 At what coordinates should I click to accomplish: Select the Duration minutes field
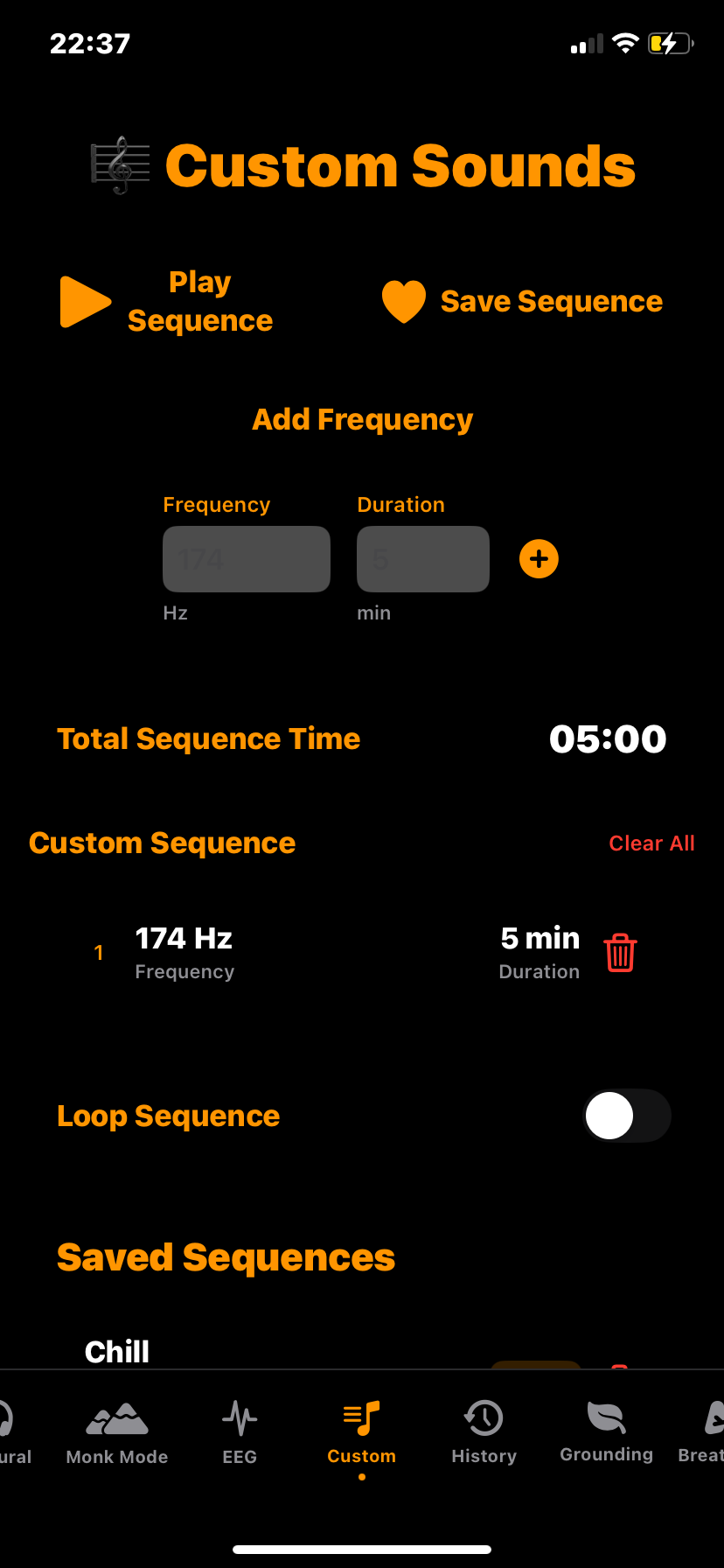coord(422,559)
